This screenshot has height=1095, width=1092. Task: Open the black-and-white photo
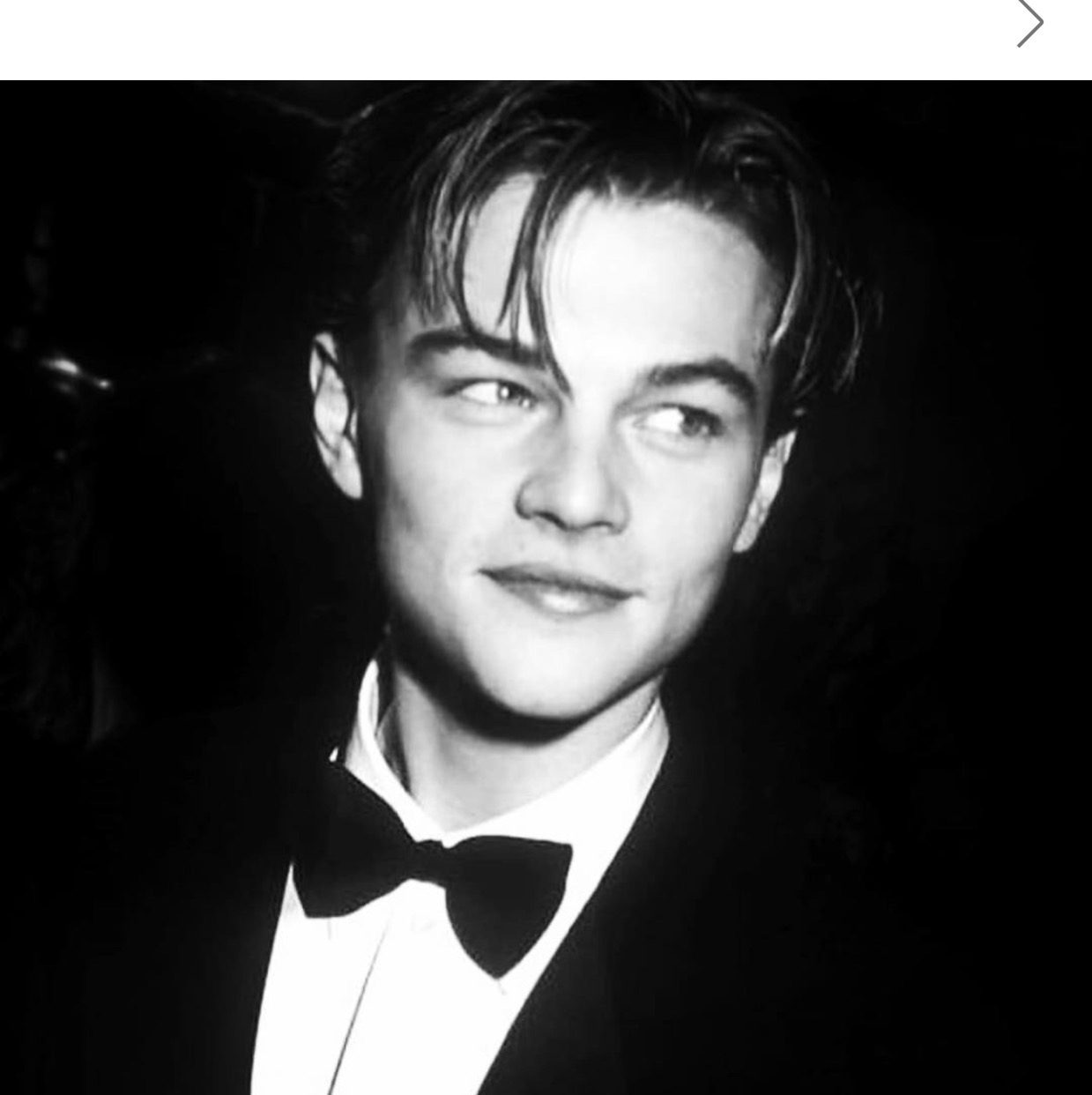[546, 587]
